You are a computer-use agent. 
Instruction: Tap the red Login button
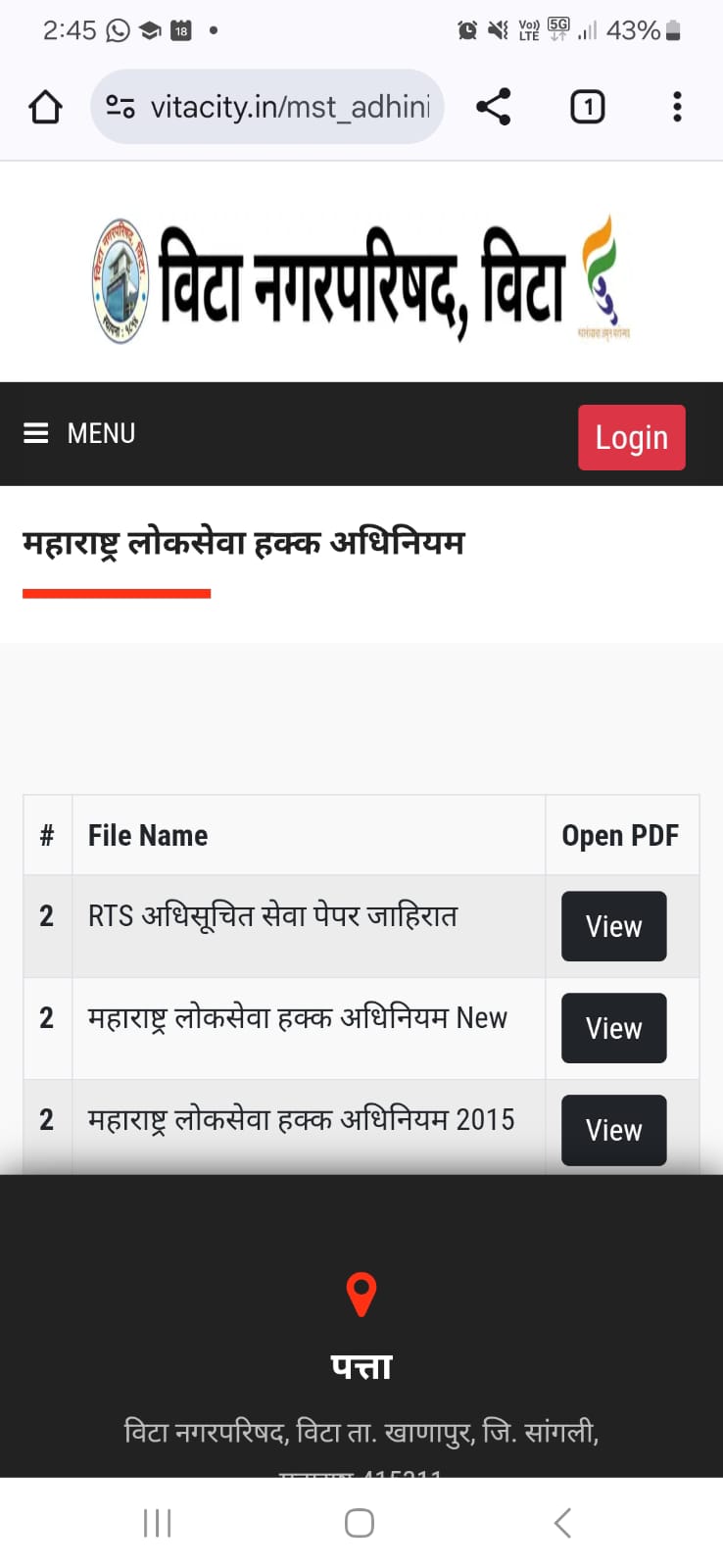point(632,437)
